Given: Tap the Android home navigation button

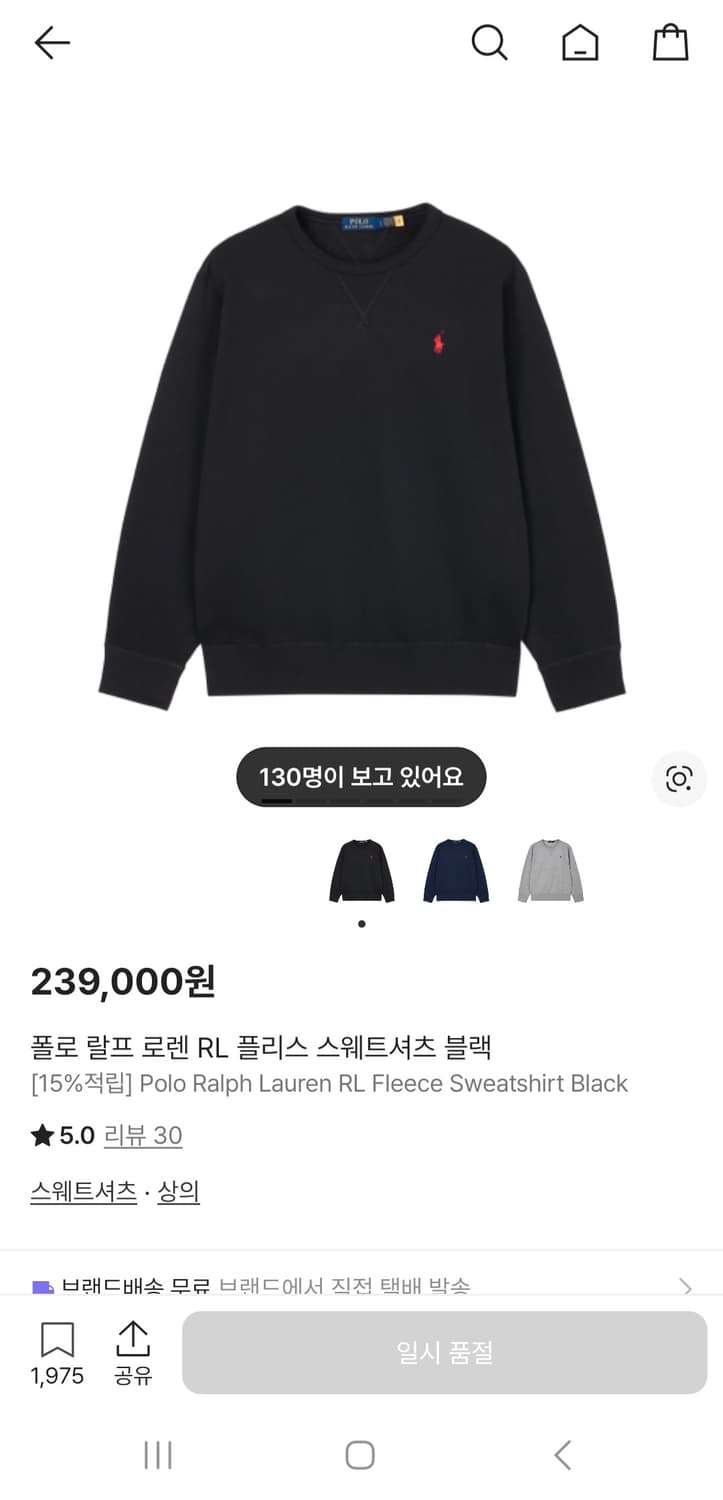Looking at the screenshot, I should [361, 1457].
